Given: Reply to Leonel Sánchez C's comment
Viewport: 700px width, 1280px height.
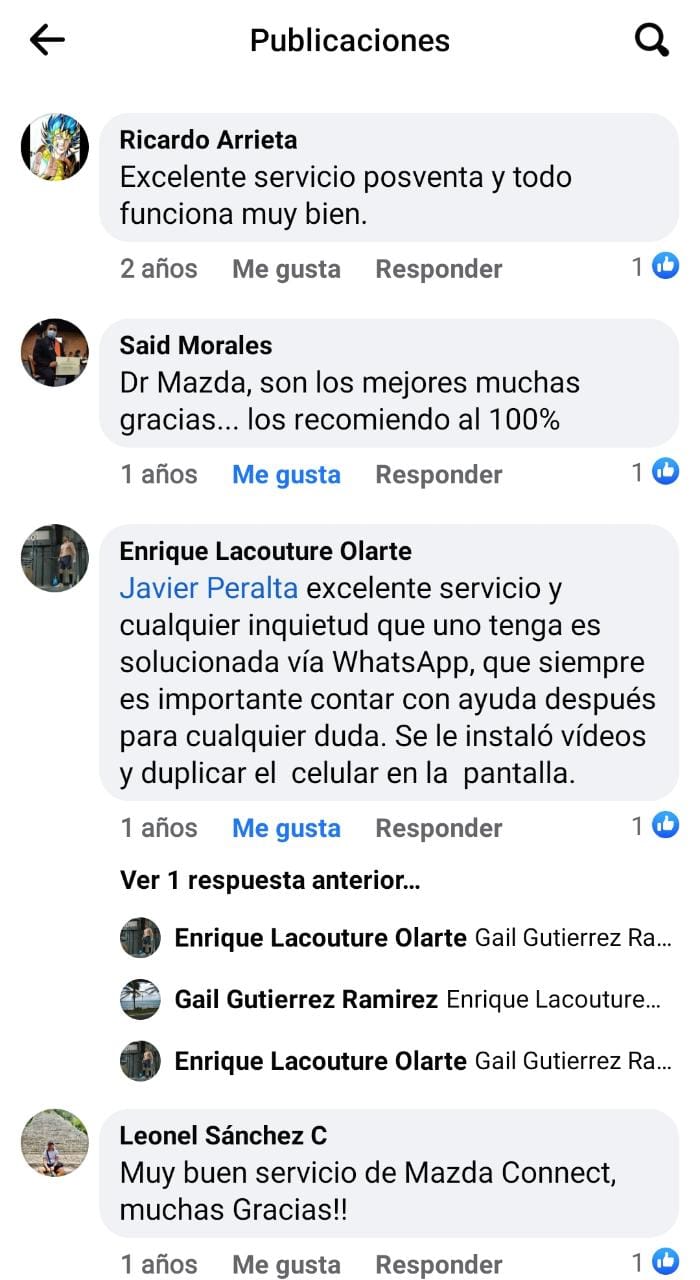Looking at the screenshot, I should [x=438, y=1264].
